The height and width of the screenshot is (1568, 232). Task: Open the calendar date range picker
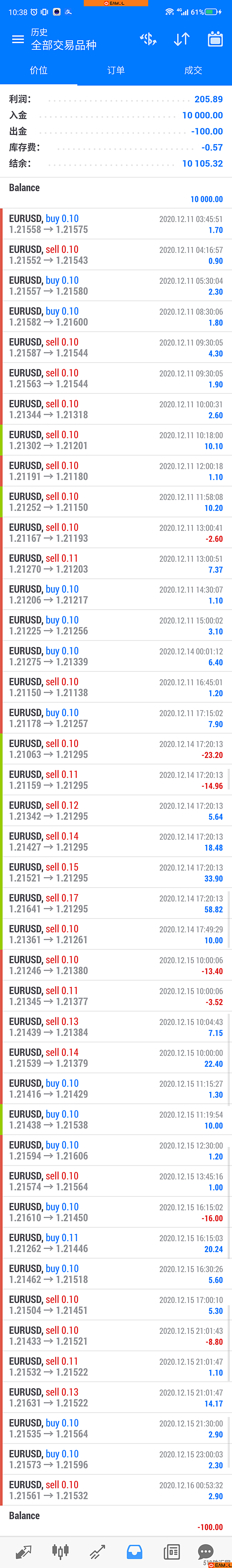(215, 39)
